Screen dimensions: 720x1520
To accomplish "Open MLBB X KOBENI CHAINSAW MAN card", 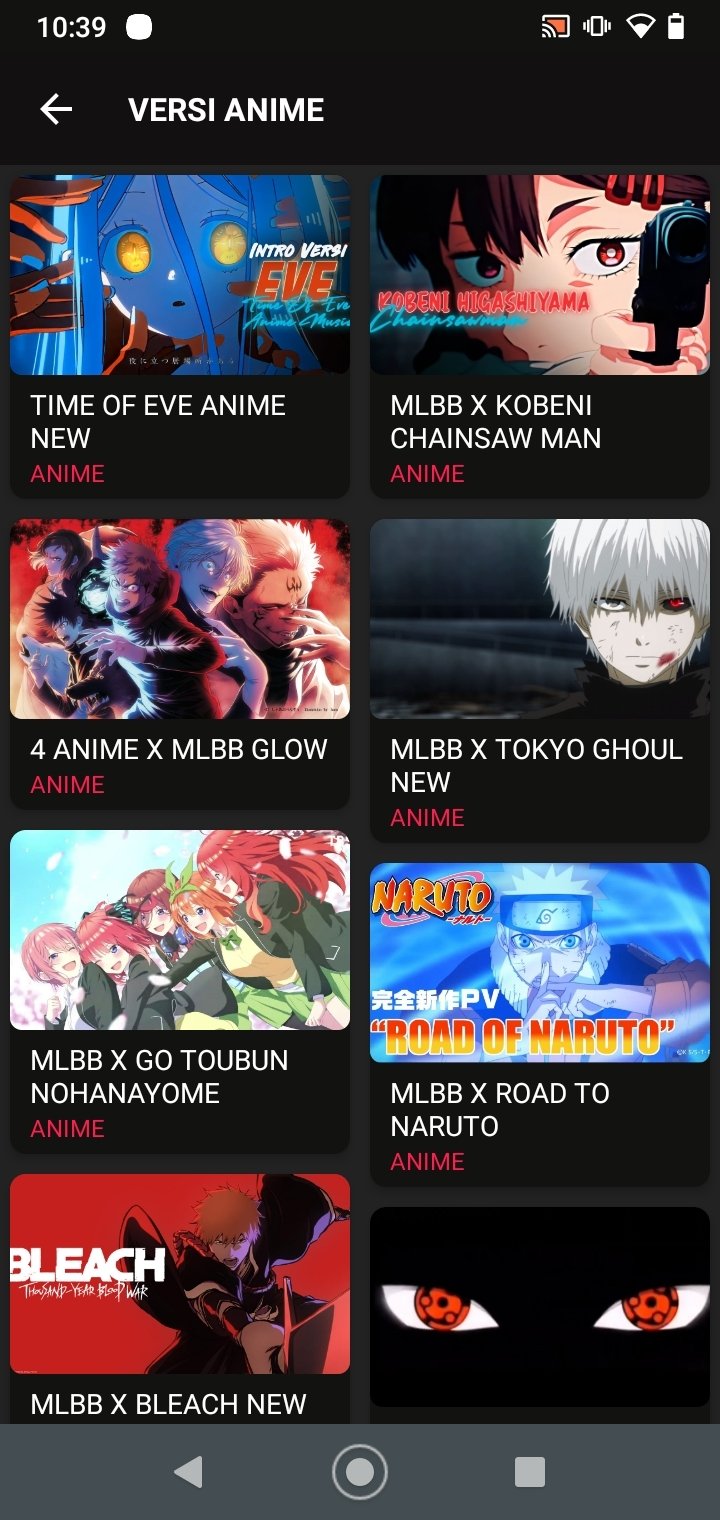I will 540,336.
